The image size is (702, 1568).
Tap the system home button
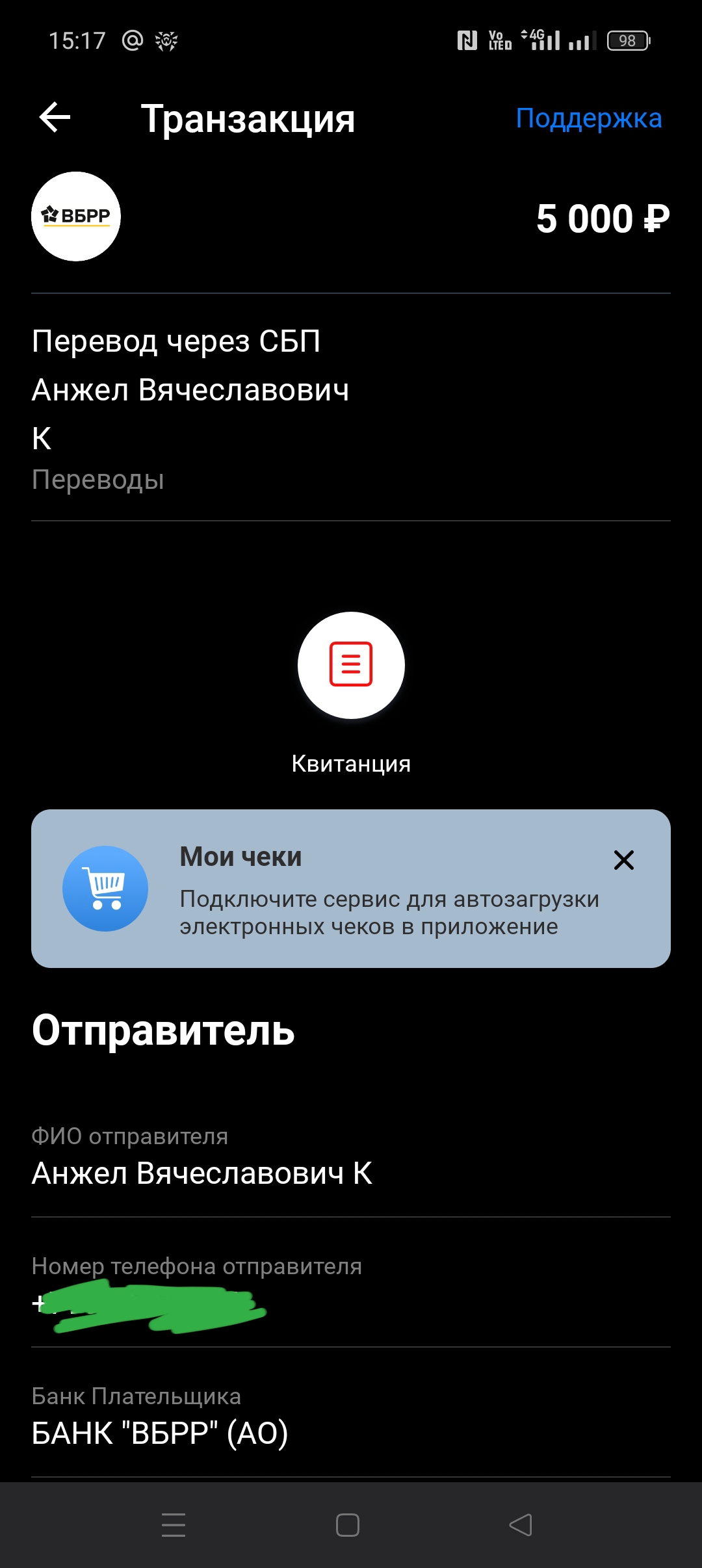[x=348, y=1525]
